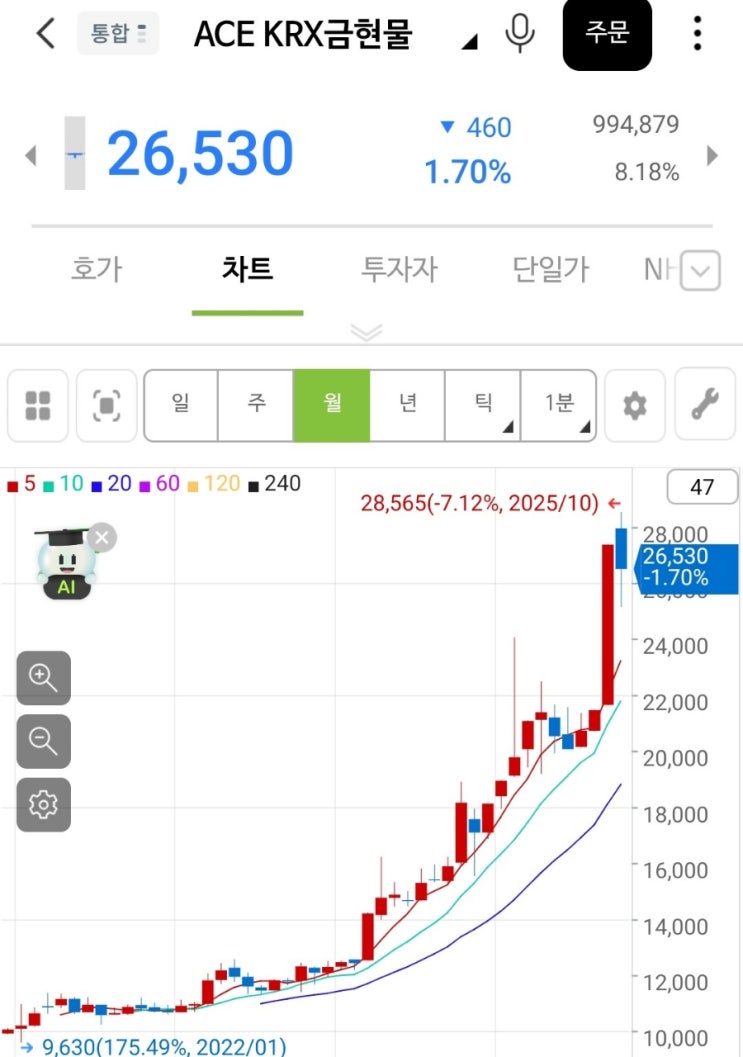Tap the microphone voice search icon
This screenshot has height=1057, width=743.
point(521,31)
